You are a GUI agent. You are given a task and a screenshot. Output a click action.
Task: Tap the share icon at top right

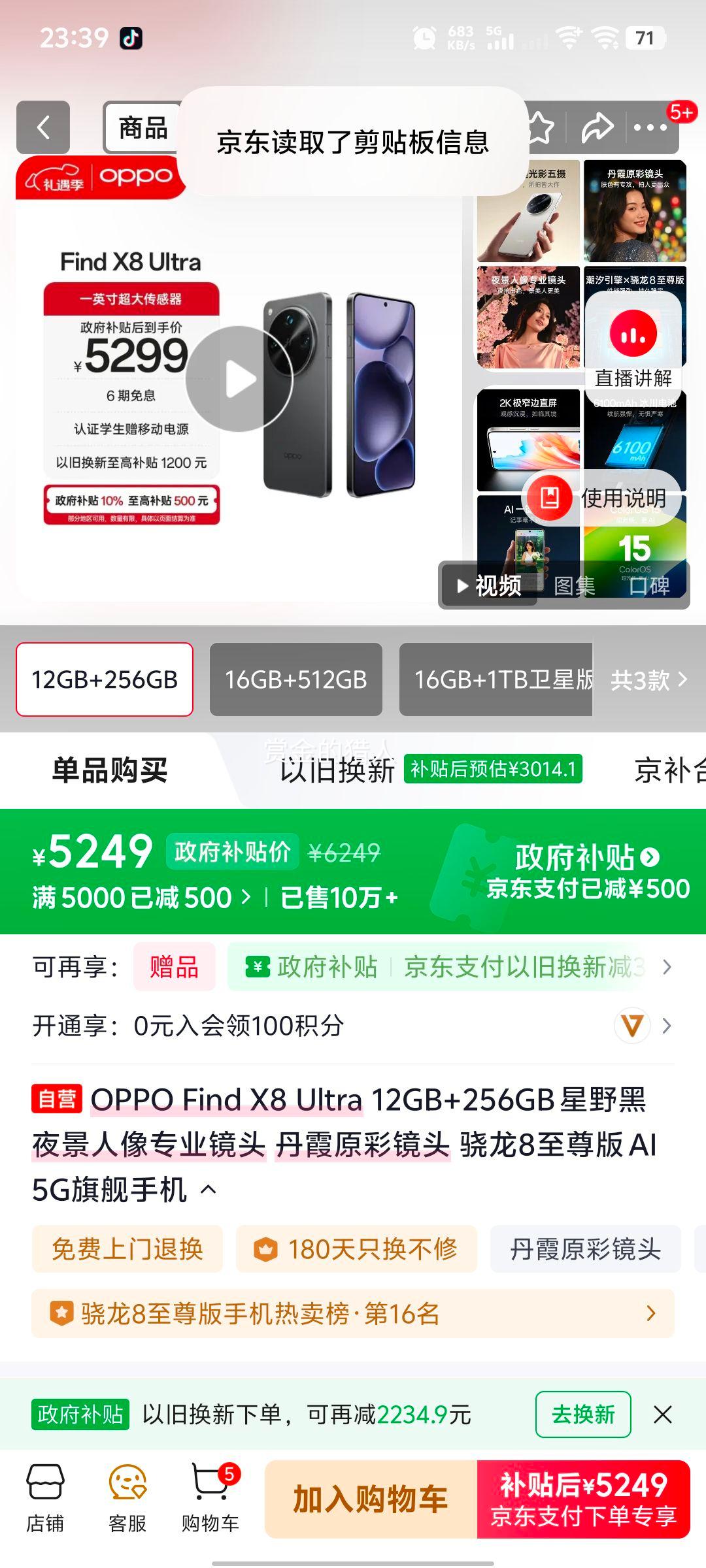[596, 126]
